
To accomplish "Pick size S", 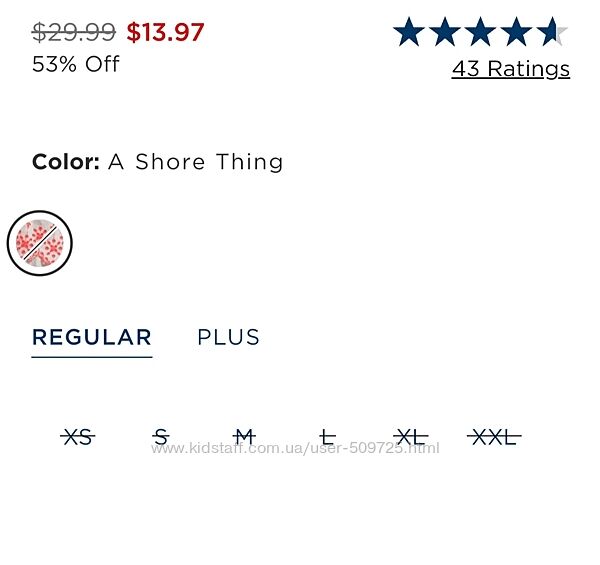I will coord(161,437).
